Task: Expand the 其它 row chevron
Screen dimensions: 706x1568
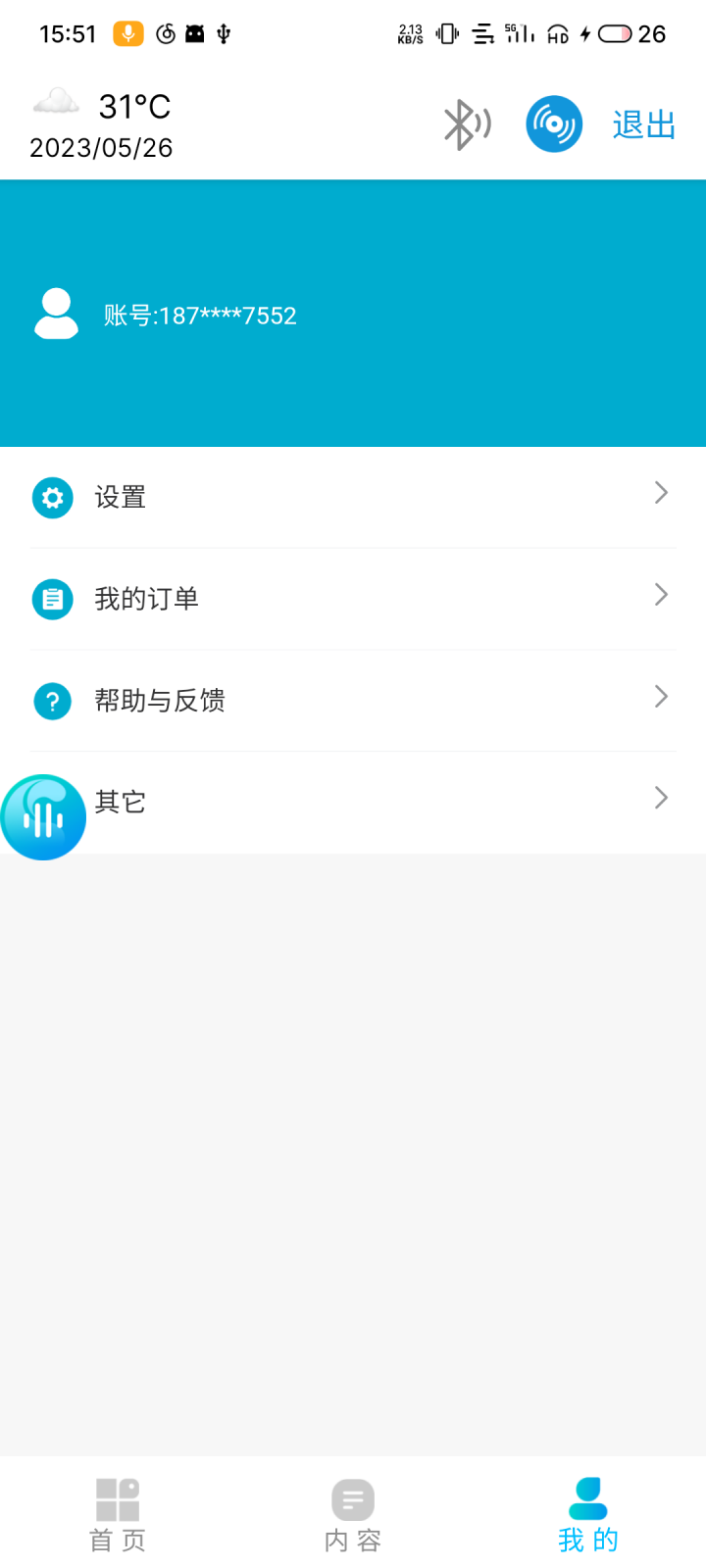Action: 660,798
